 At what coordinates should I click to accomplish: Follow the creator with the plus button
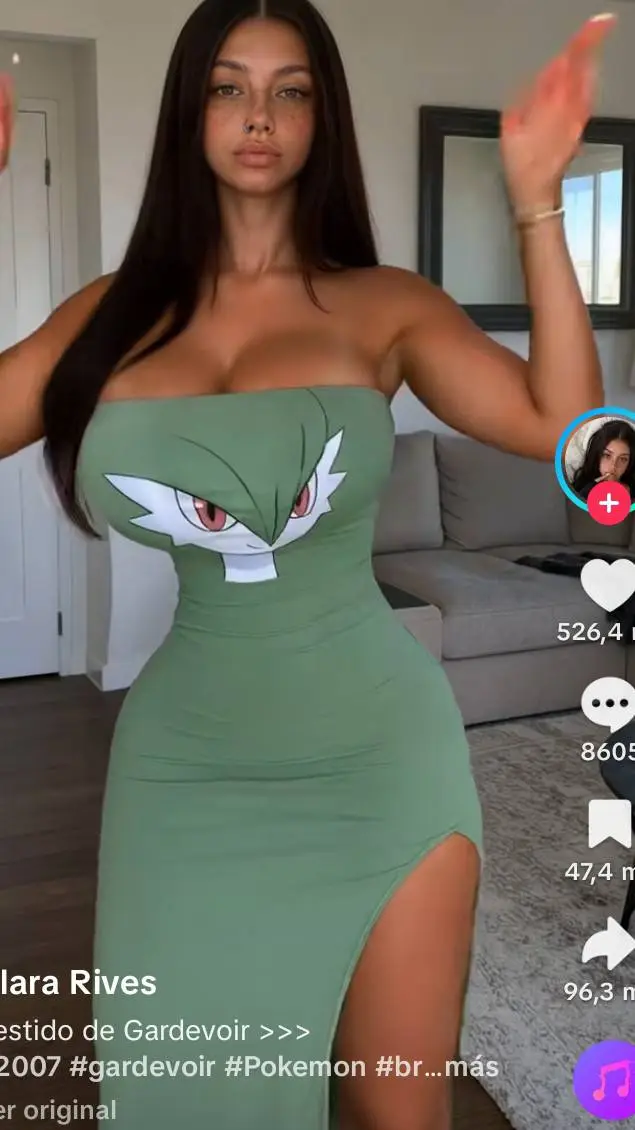tap(609, 504)
